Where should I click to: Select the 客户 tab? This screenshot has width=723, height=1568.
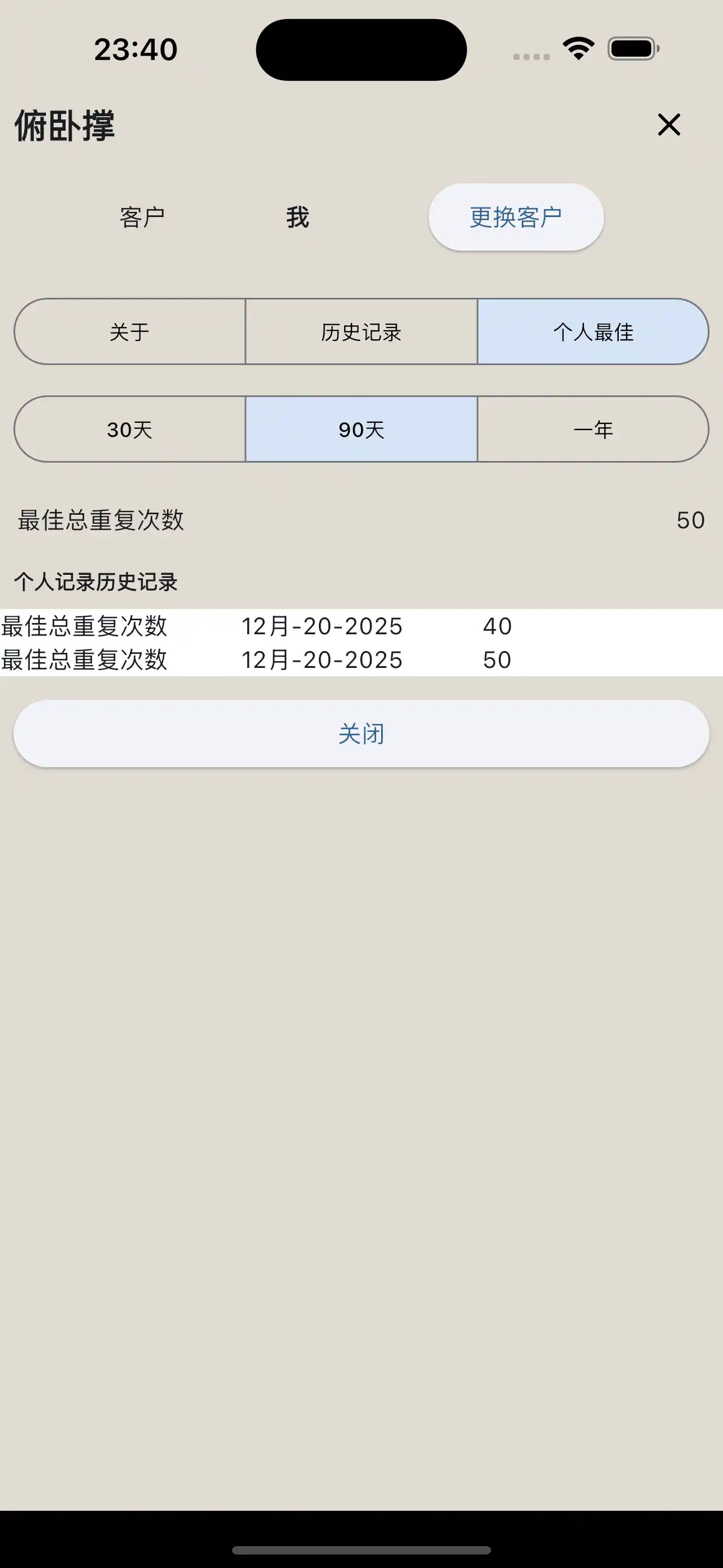pos(144,216)
